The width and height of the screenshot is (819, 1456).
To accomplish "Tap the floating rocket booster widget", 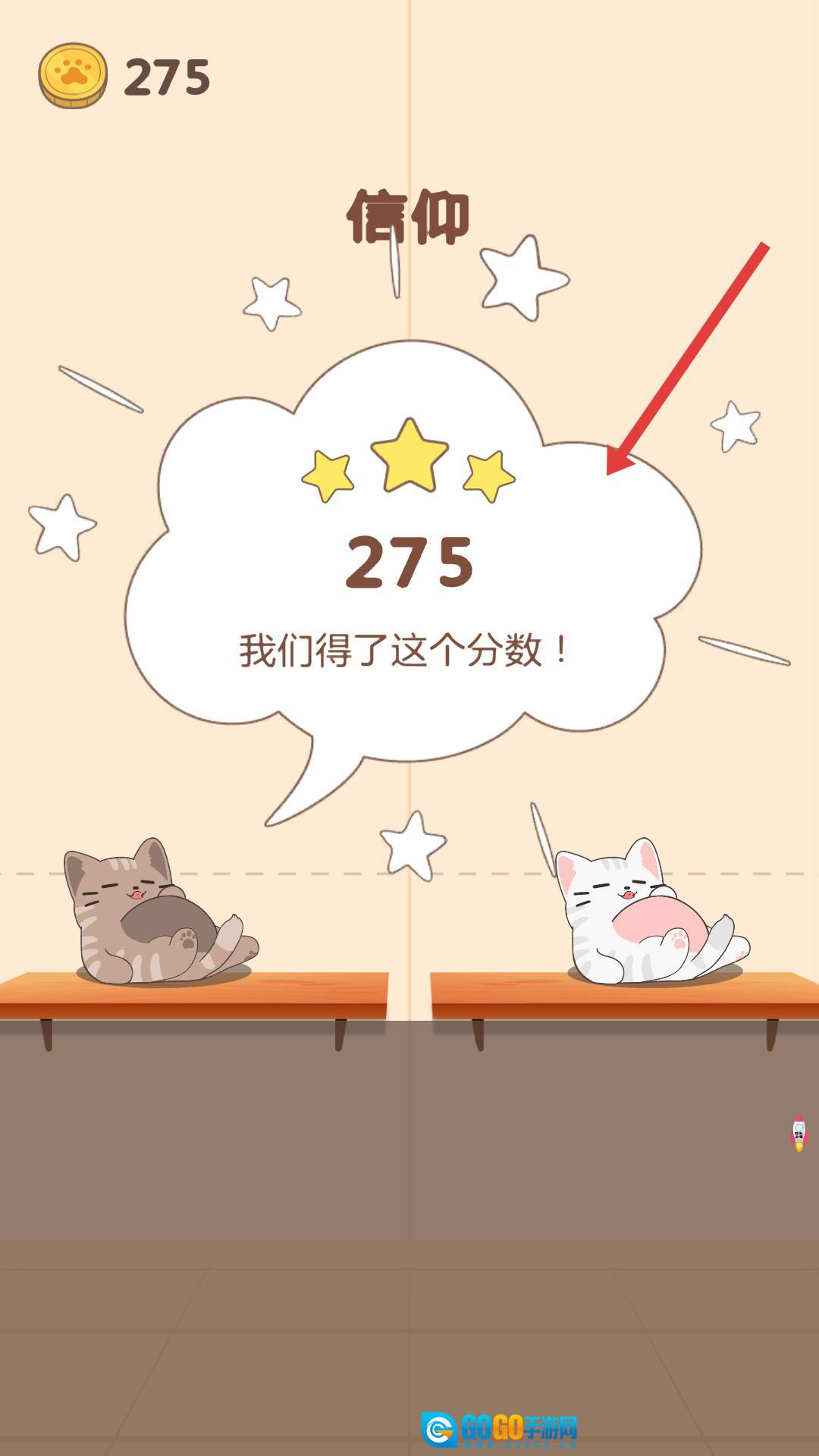I will (799, 1134).
